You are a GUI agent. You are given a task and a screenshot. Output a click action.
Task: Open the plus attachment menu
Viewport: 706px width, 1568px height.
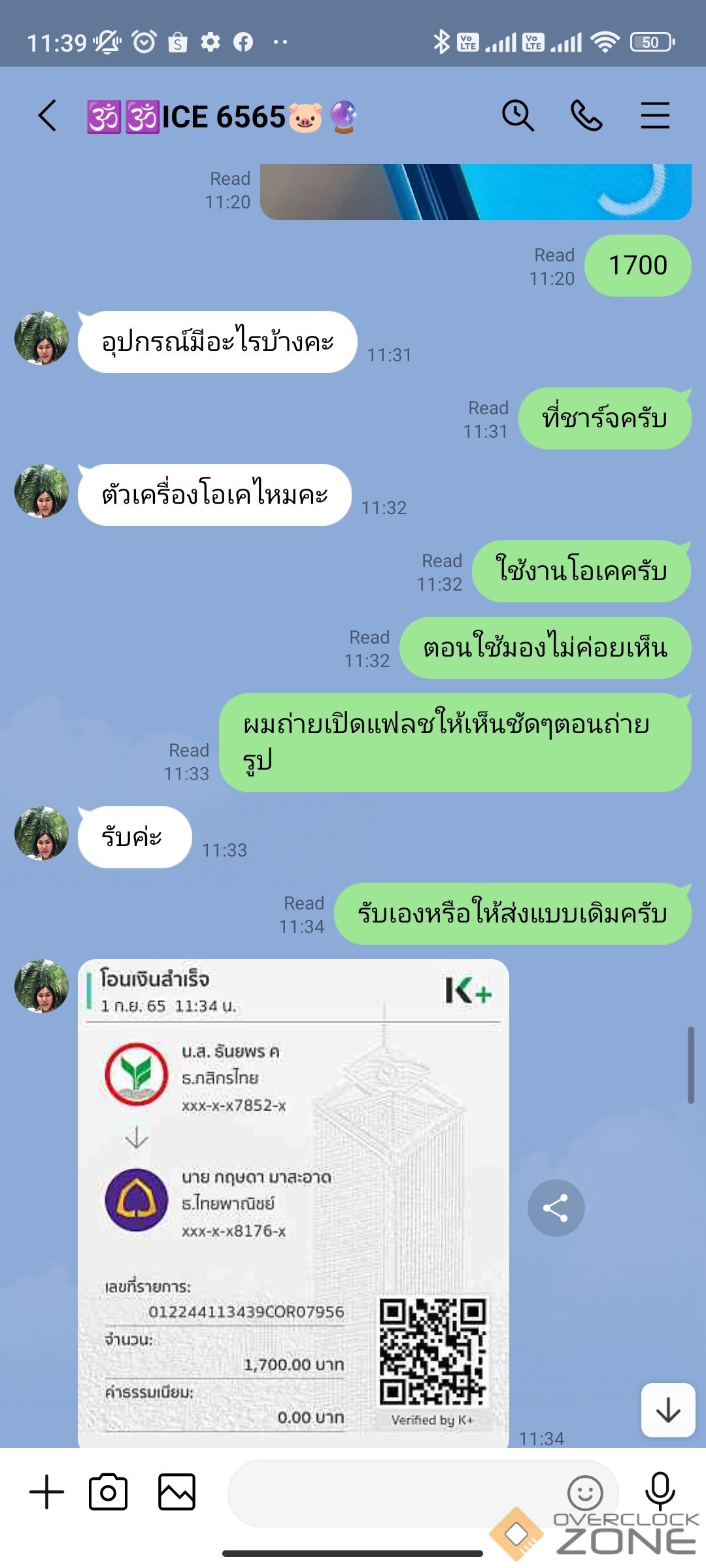tap(47, 1492)
